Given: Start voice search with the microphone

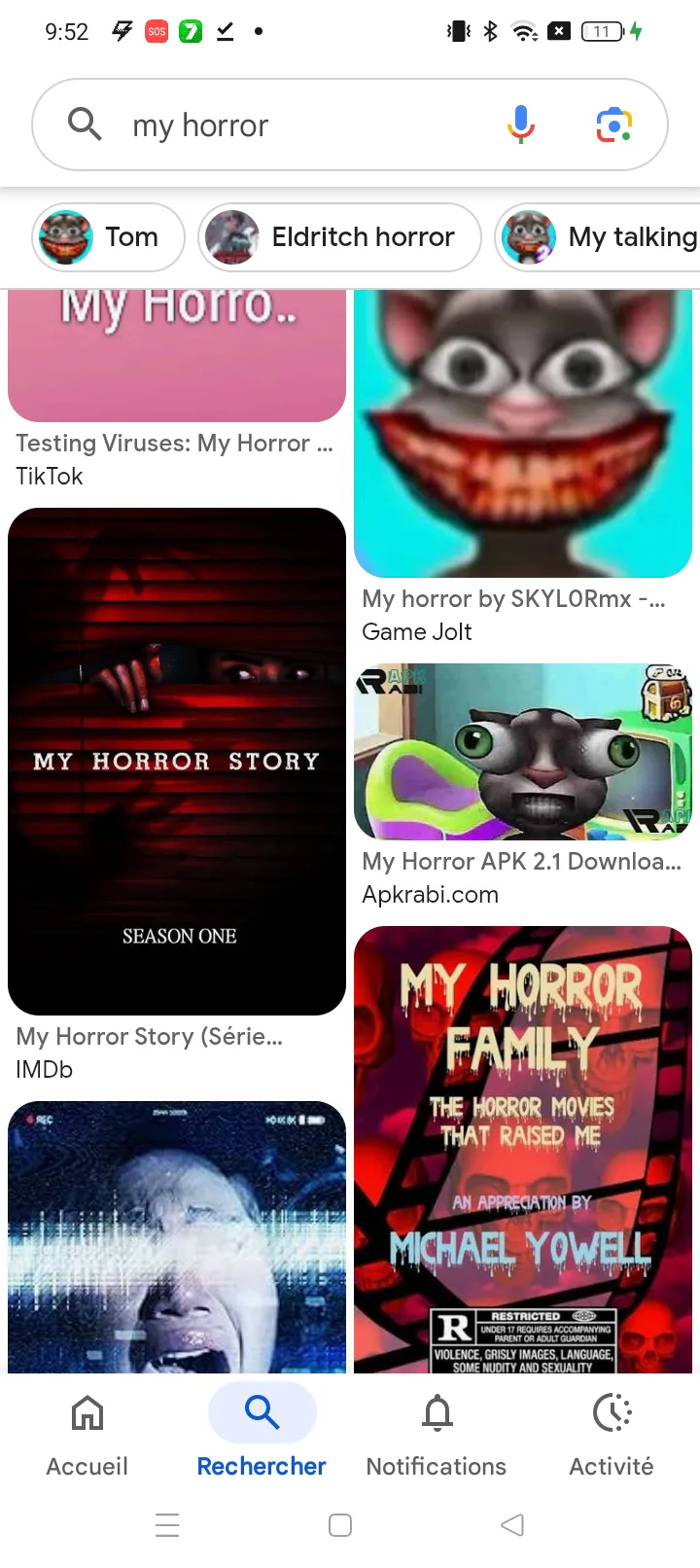Looking at the screenshot, I should tap(521, 125).
